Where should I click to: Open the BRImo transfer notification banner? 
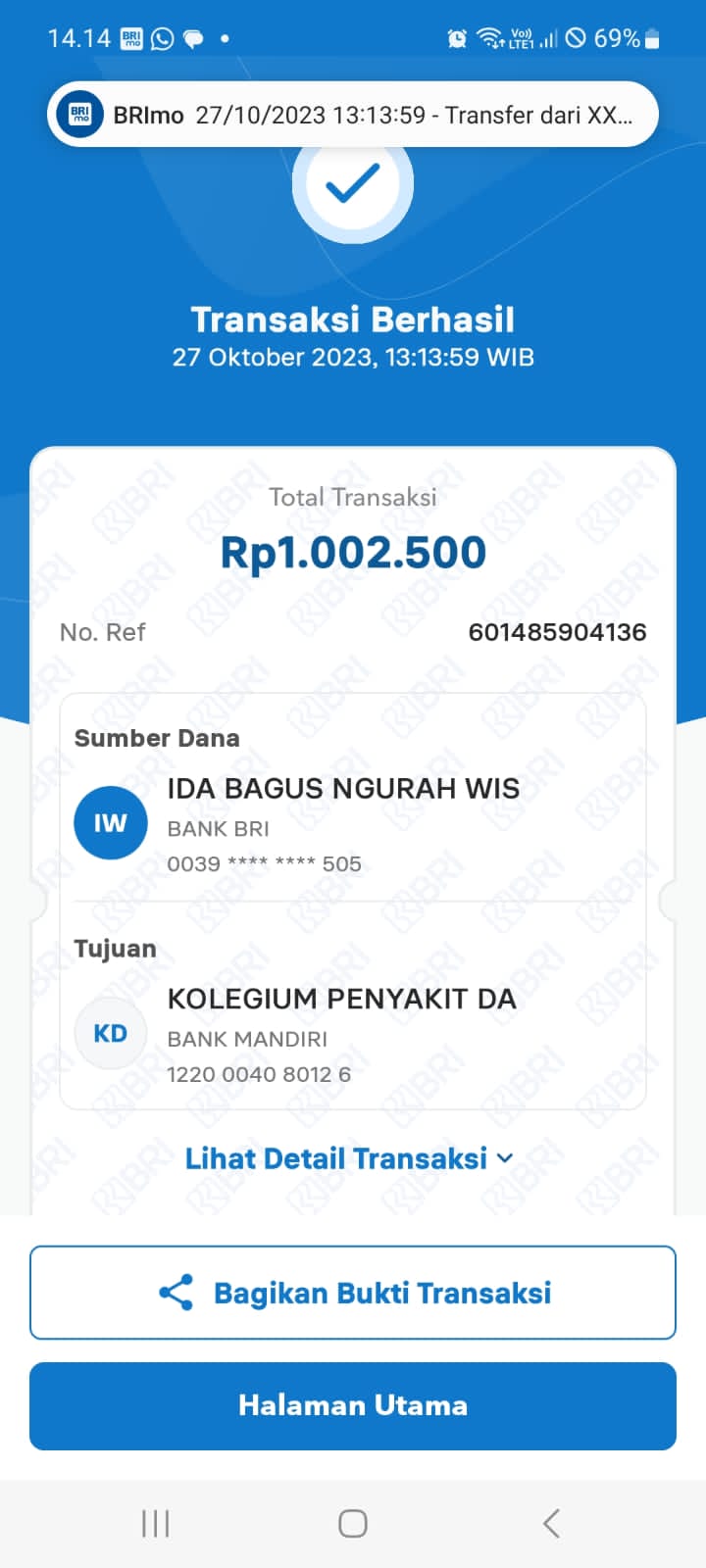353,115
